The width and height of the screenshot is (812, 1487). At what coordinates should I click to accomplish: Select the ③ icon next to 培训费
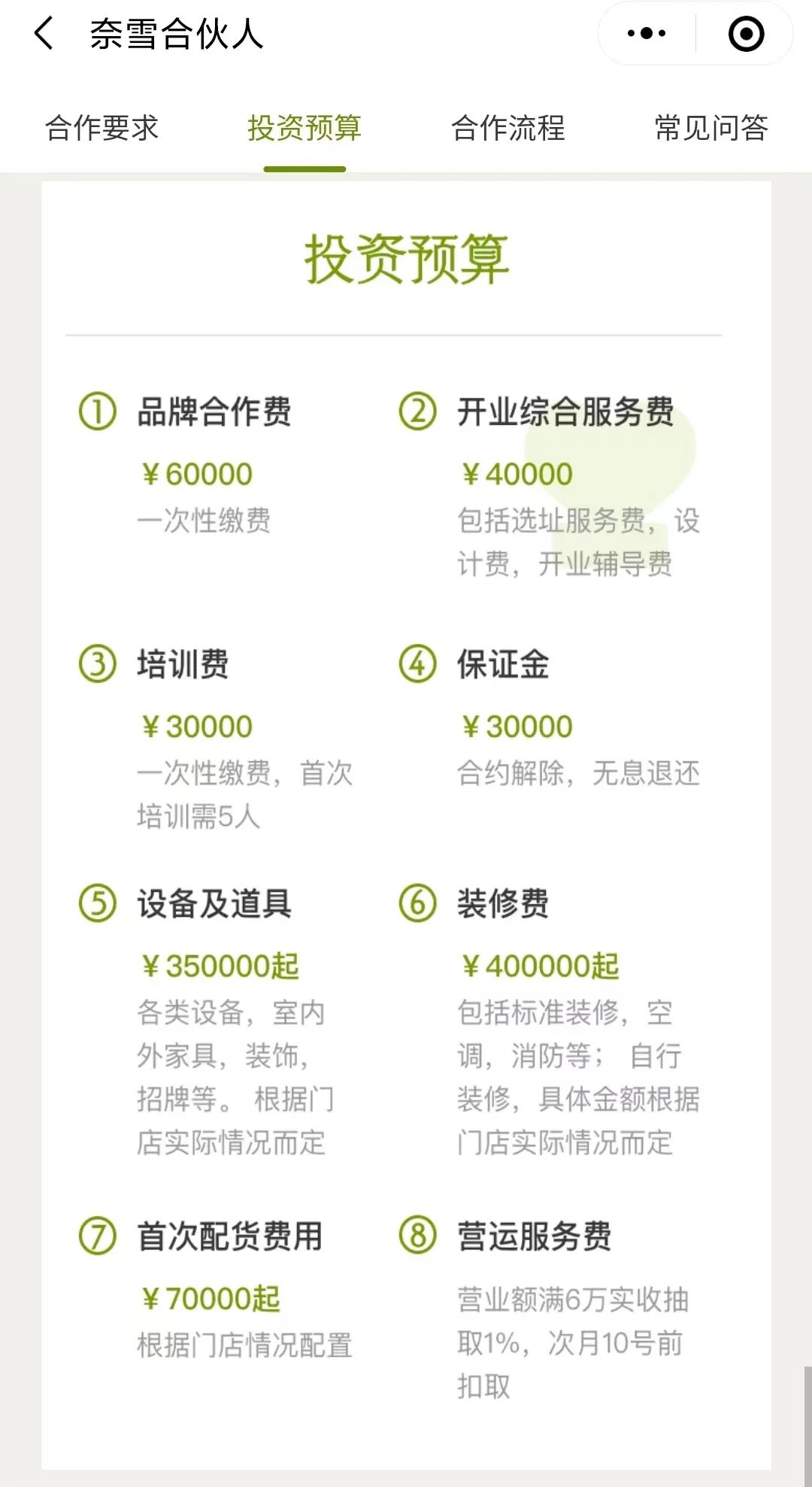click(x=97, y=664)
